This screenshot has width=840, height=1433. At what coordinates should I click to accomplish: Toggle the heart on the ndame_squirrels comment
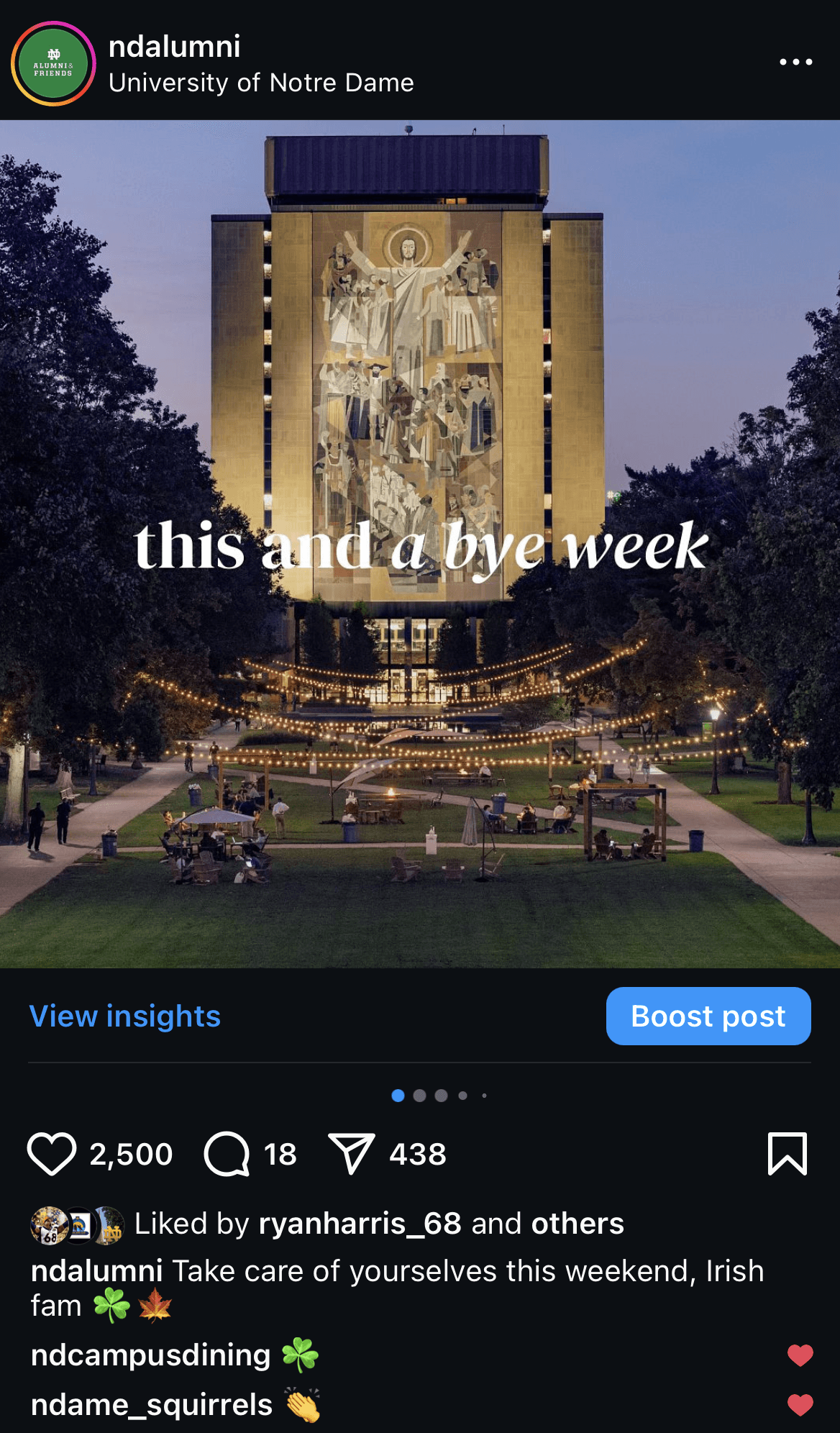800,1405
